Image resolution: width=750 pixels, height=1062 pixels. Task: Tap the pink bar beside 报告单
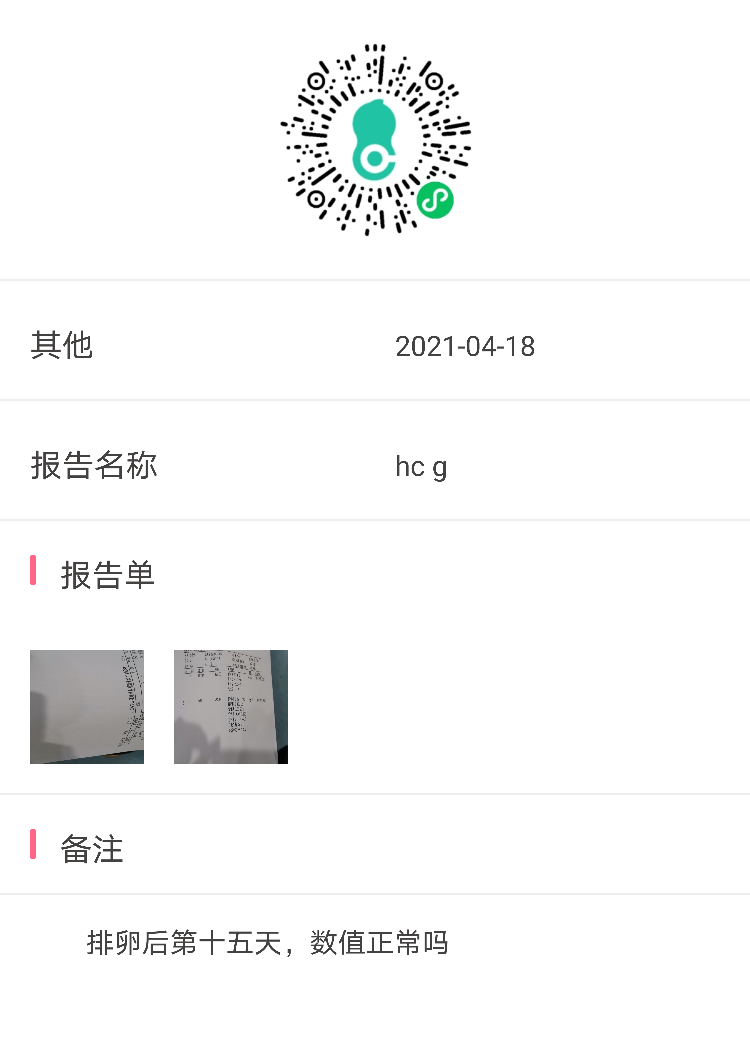33,571
